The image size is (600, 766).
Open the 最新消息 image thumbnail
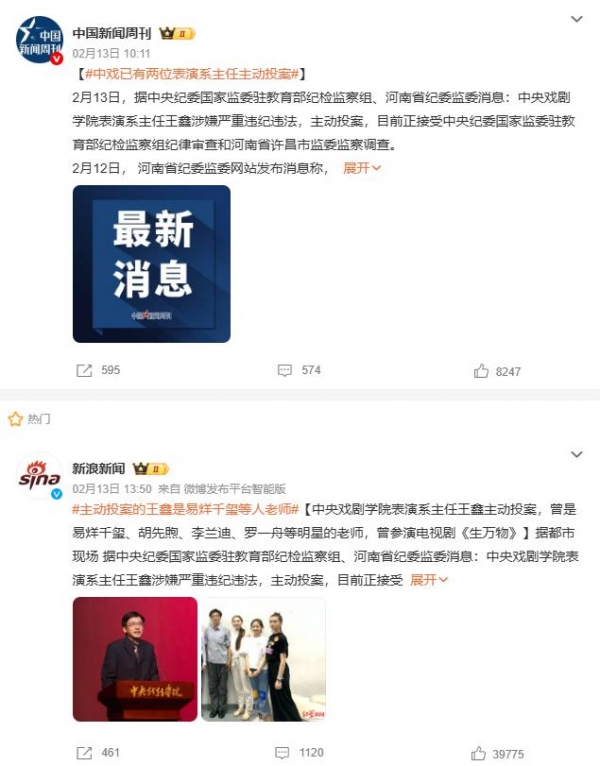[151, 264]
